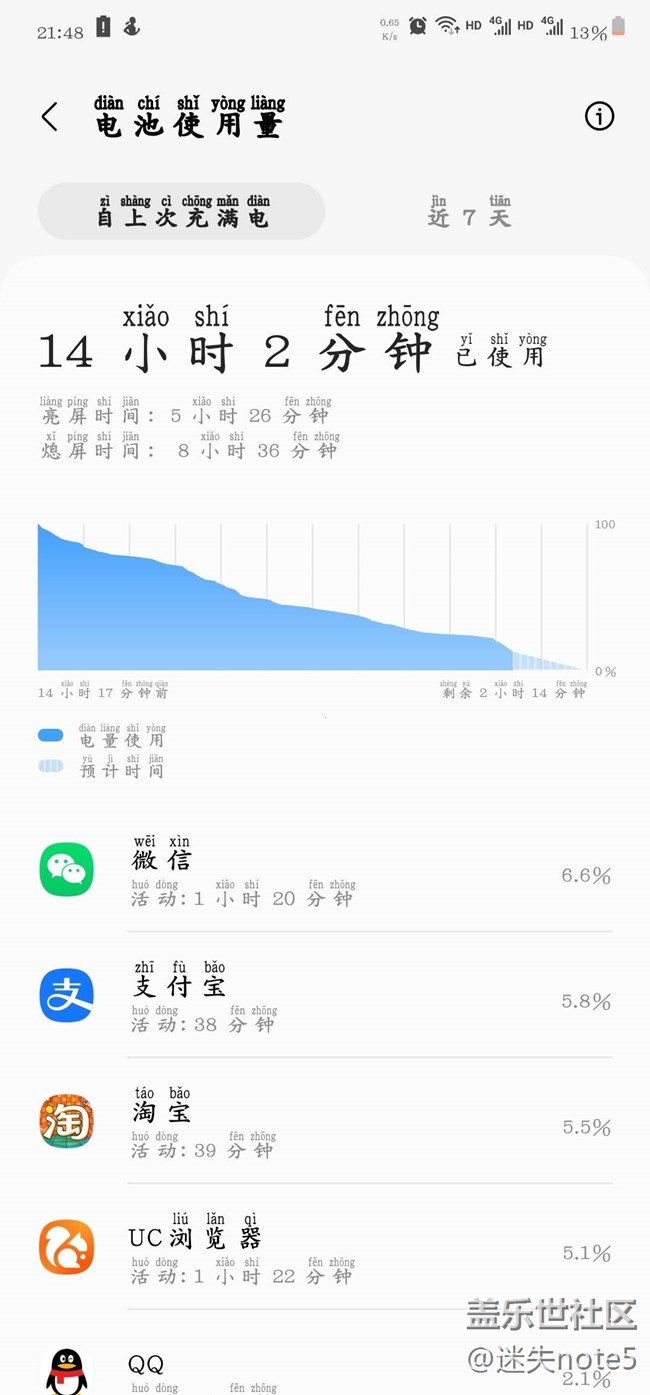The image size is (650, 1395).
Task: Select the 自上次充满电 tab
Action: [x=182, y=211]
